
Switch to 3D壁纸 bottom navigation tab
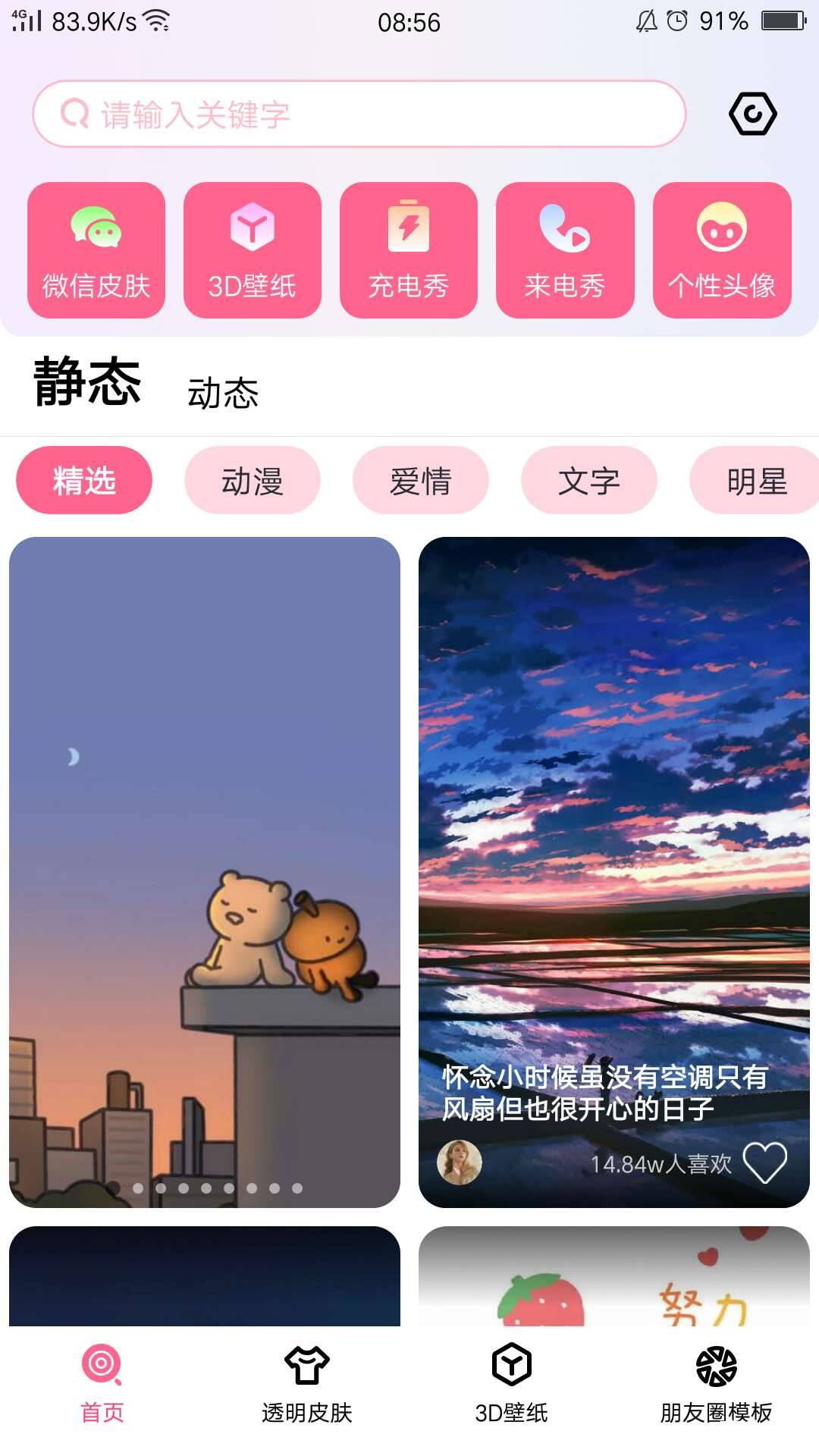(512, 1384)
